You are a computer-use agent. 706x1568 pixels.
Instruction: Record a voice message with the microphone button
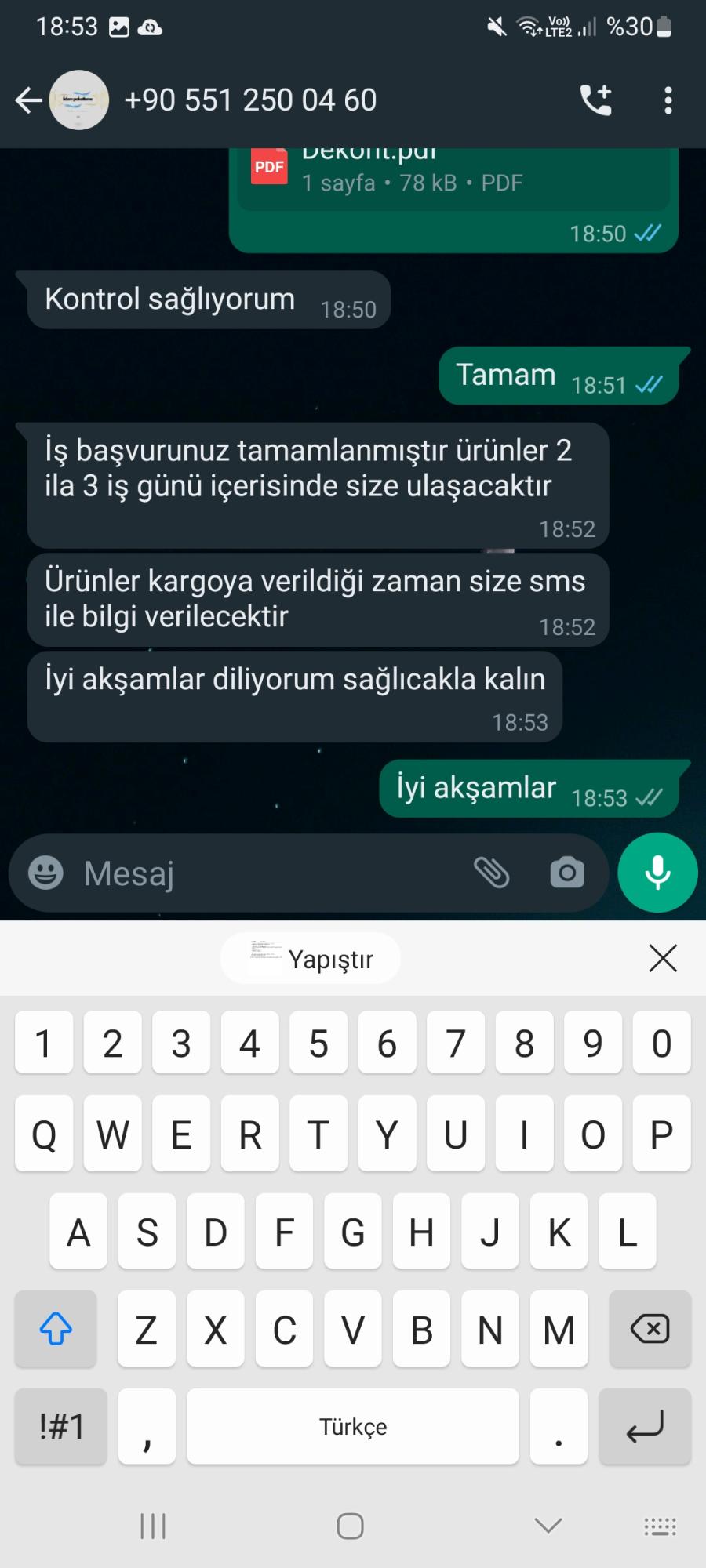[x=657, y=873]
